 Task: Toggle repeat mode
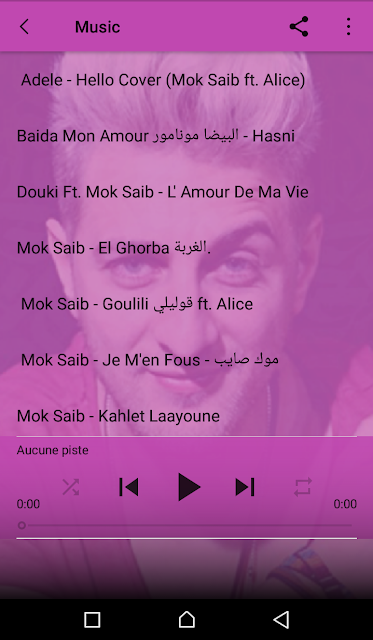pyautogui.click(x=303, y=487)
